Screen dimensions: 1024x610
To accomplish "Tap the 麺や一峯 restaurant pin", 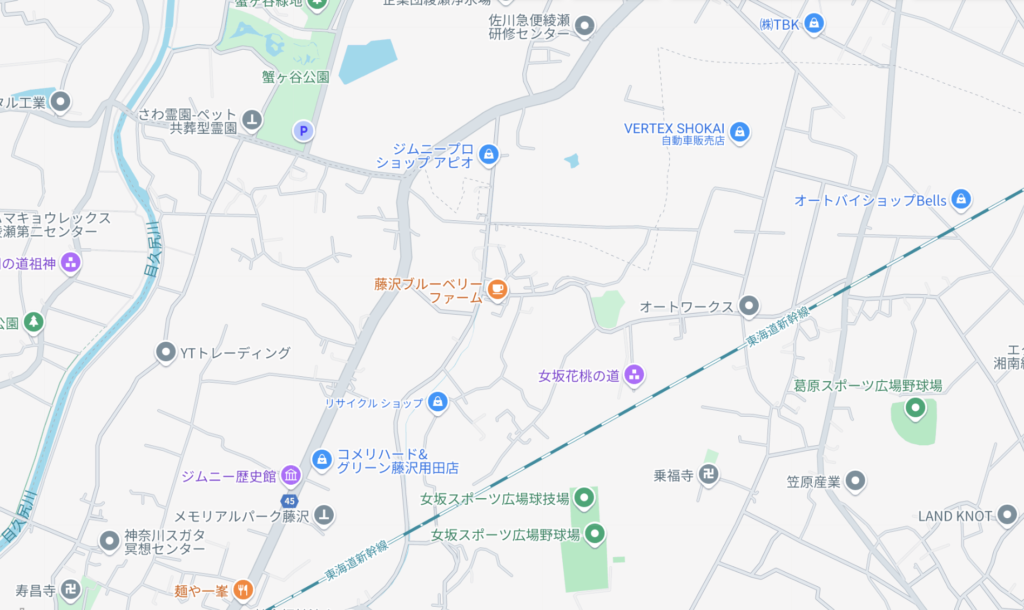I will 243,591.
